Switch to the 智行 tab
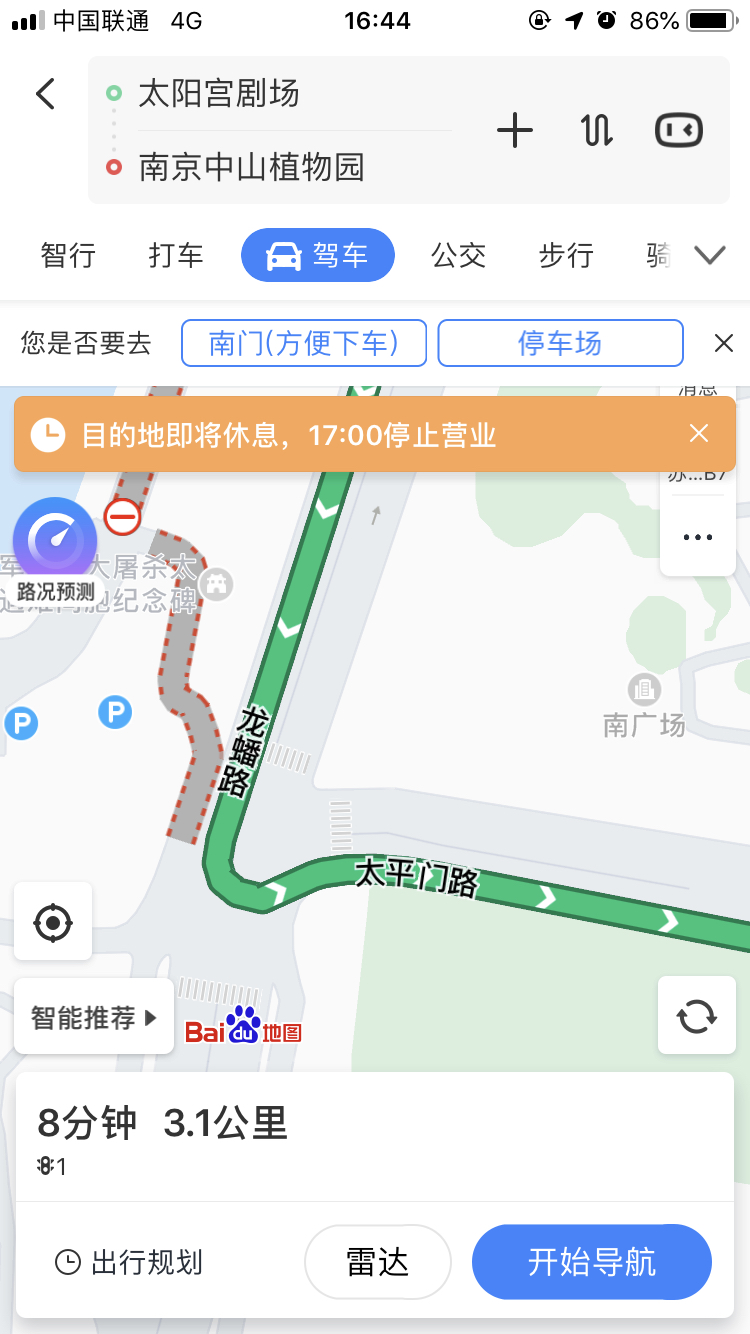Viewport: 750px width, 1334px height. tap(68, 256)
